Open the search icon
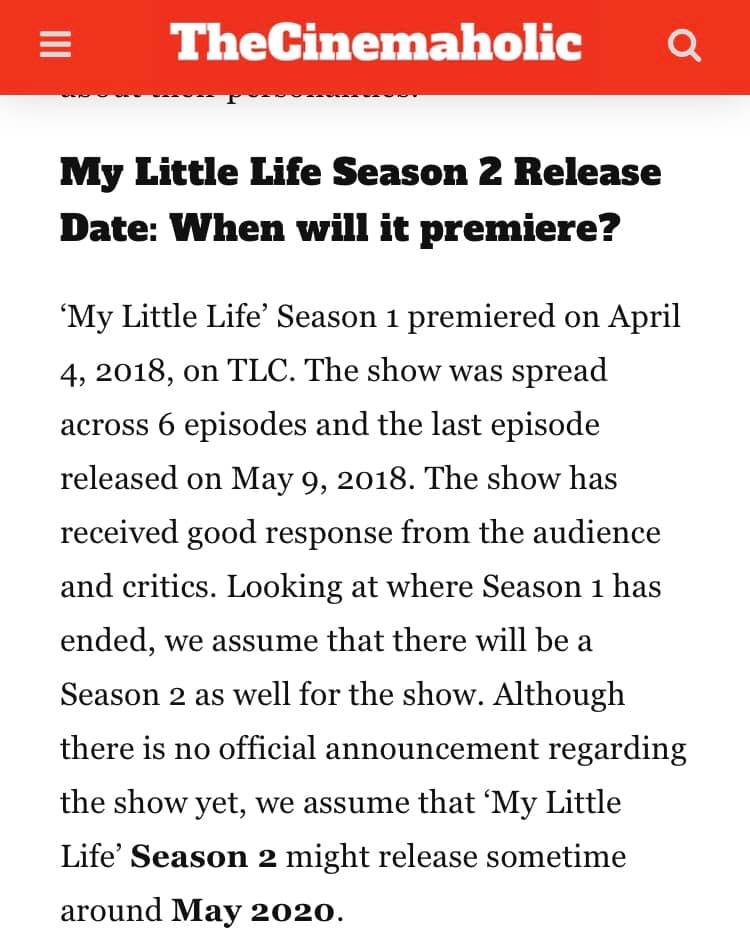The height and width of the screenshot is (947, 750). 684,46
